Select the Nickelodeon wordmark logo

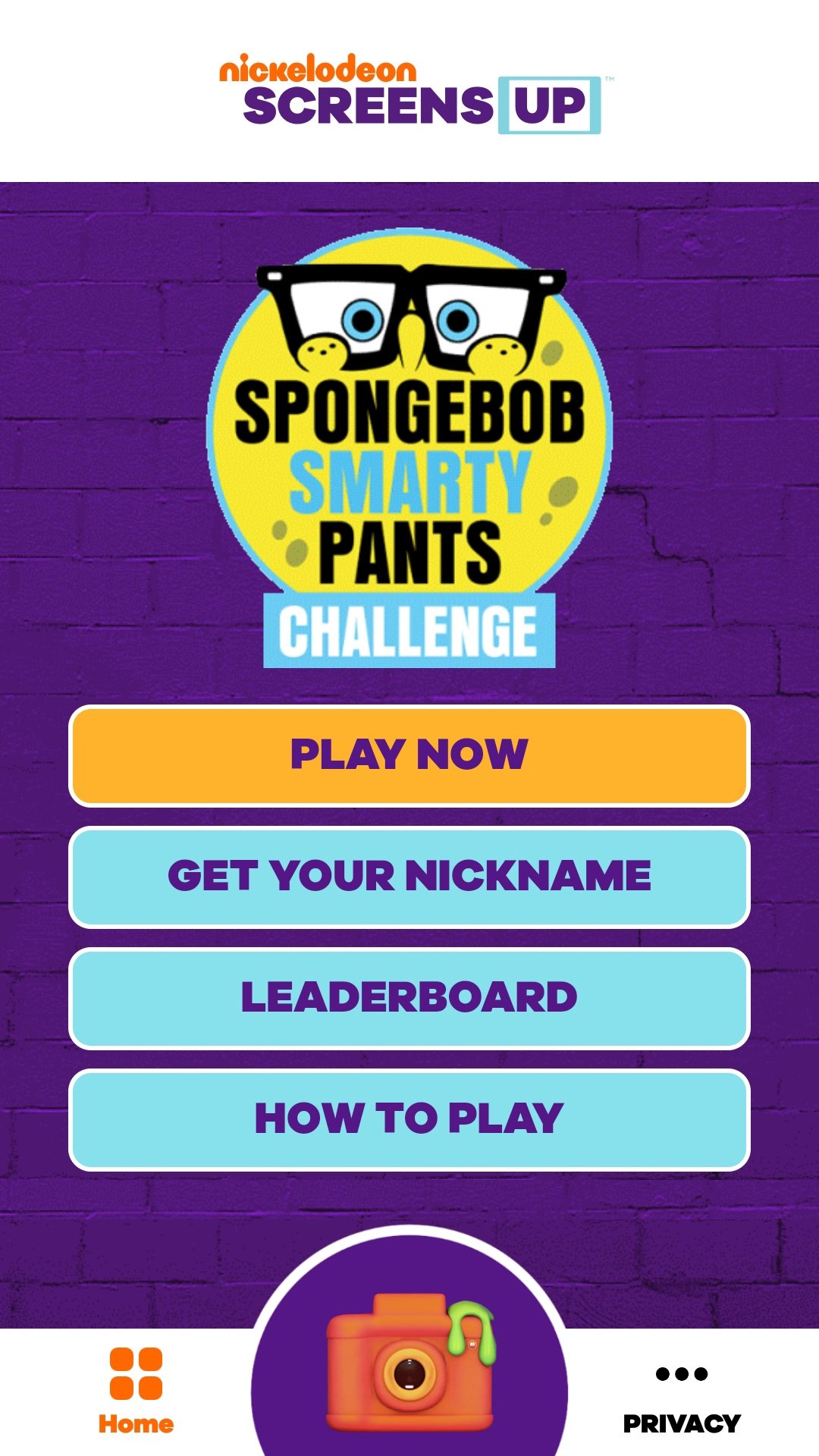319,69
